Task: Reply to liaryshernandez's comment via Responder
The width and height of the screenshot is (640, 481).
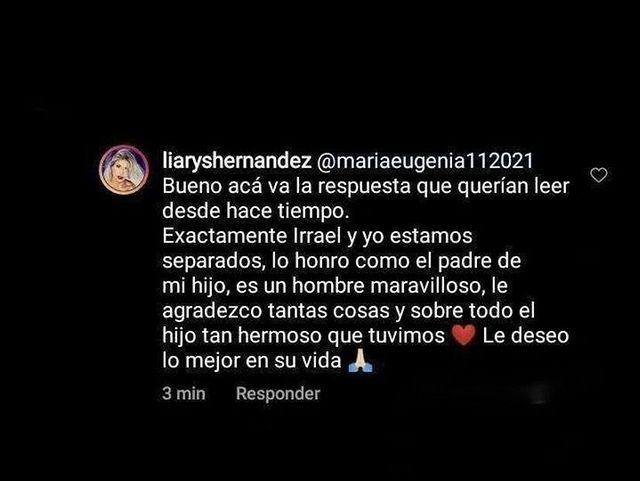Action: coord(278,394)
